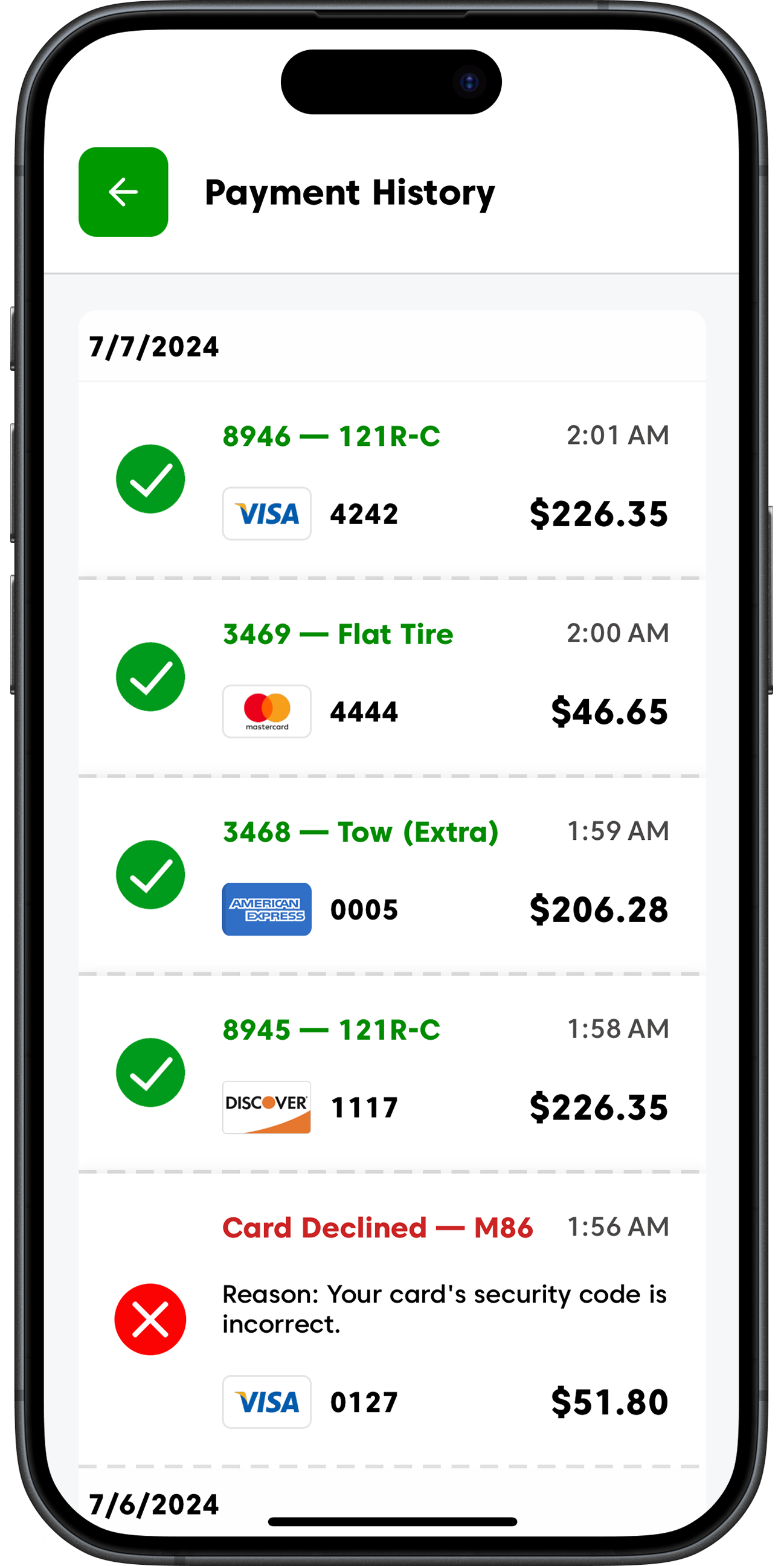
Task: Click the $226.35 amount for transaction 8945
Action: point(599,1107)
